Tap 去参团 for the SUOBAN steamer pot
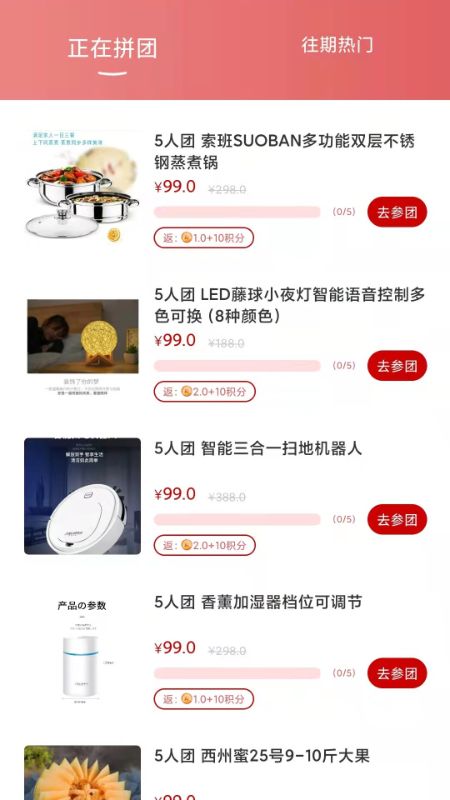 pos(397,212)
